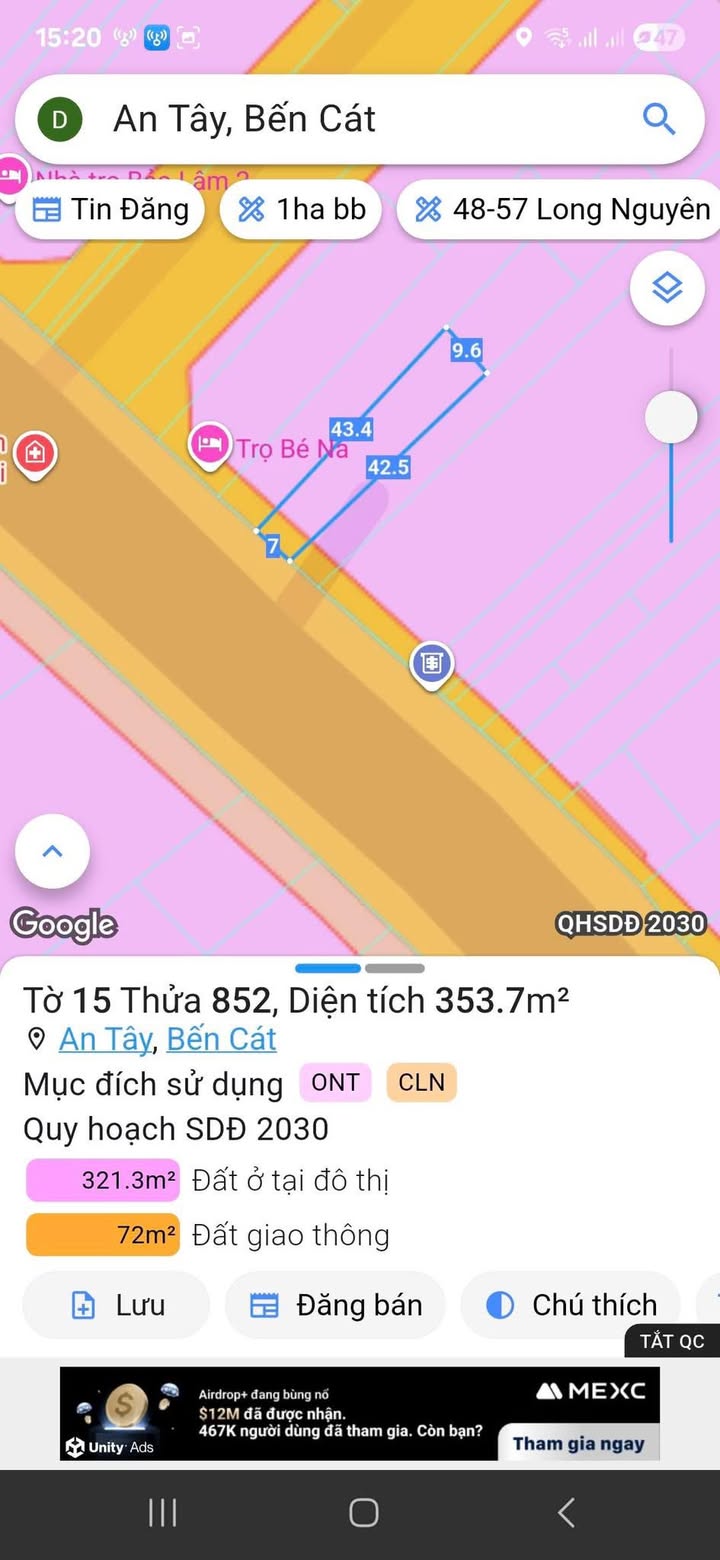
Task: Open the map layers button
Action: tap(667, 288)
